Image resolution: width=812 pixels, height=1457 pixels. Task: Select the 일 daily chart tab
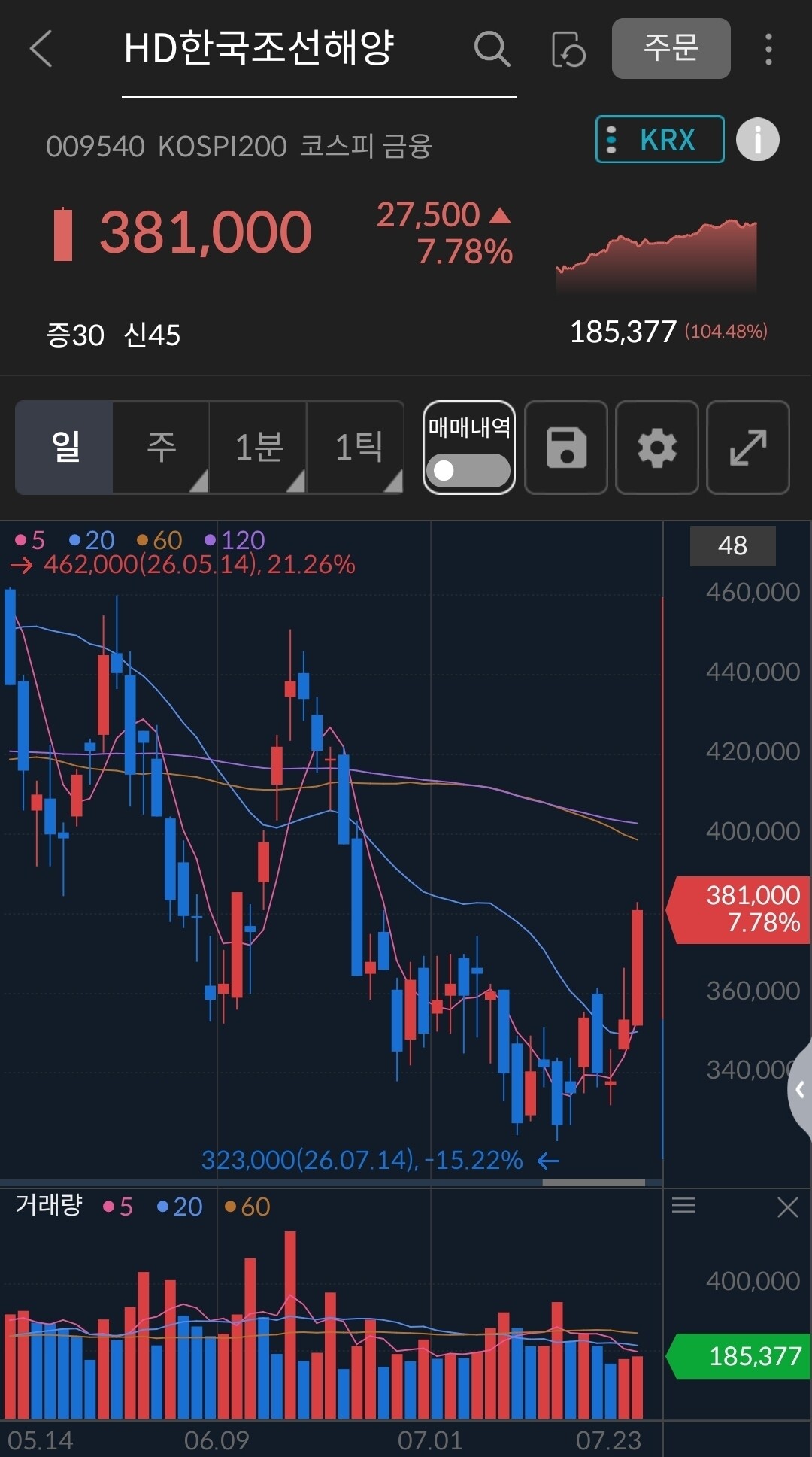coord(64,448)
